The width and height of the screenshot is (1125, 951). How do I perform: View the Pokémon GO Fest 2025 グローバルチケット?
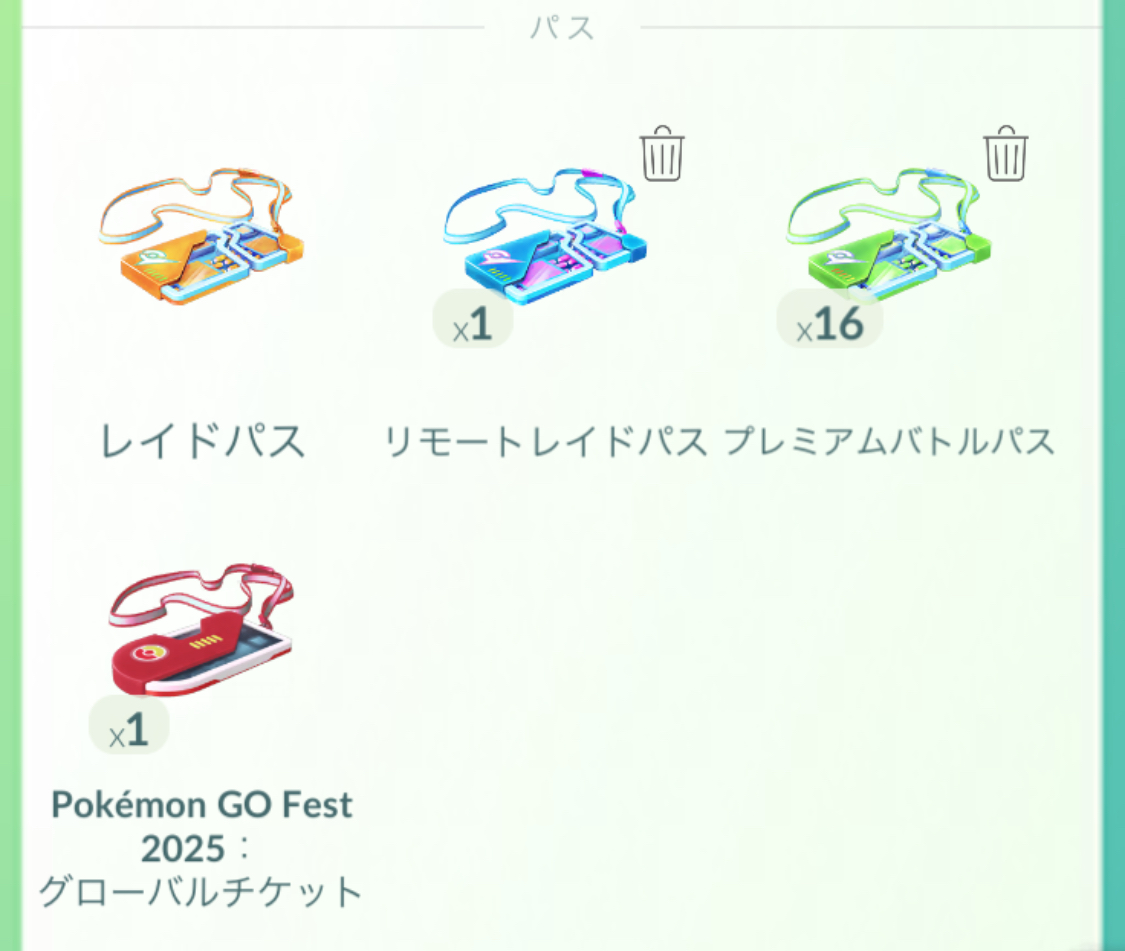pos(202,632)
